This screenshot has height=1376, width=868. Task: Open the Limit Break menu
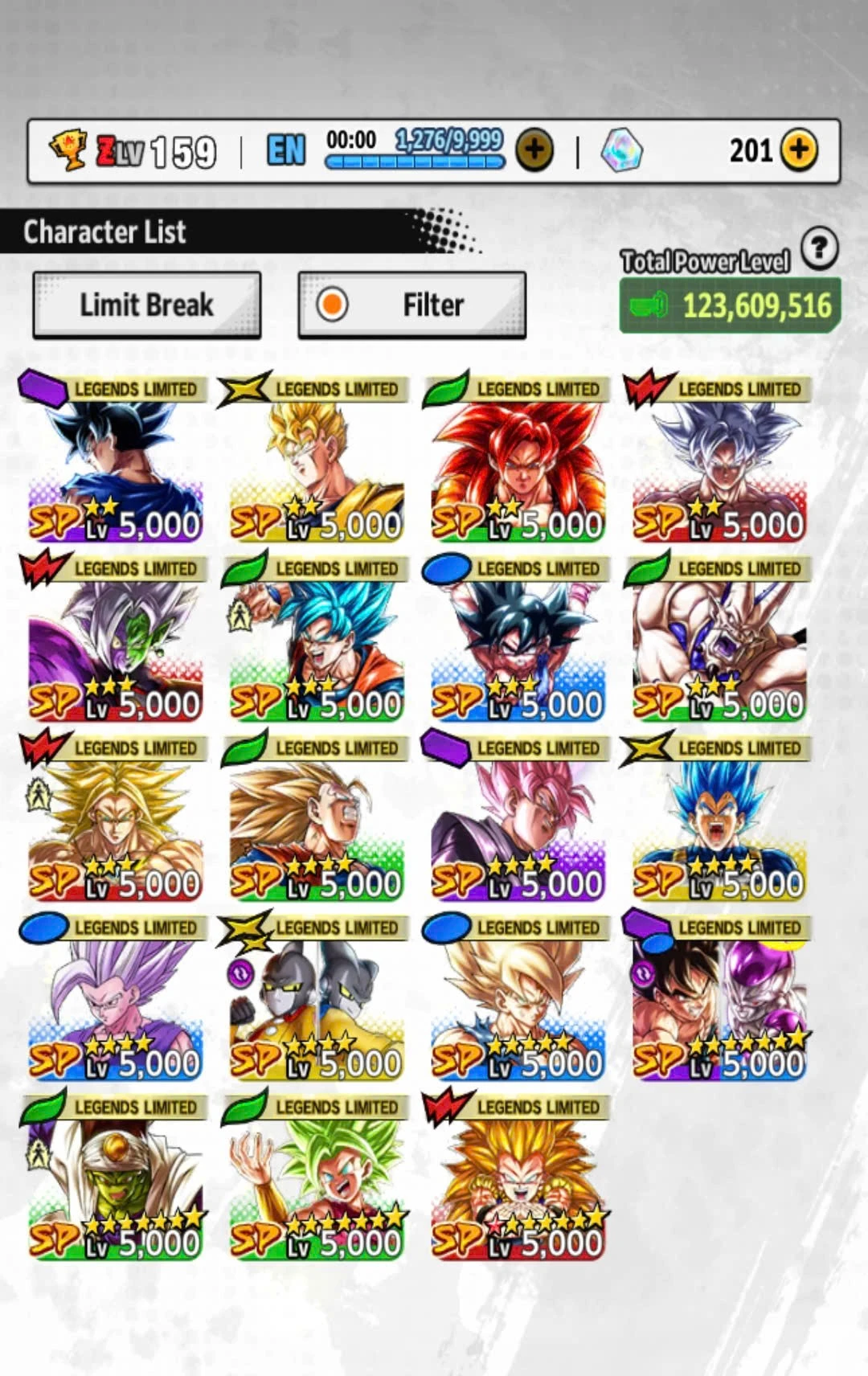coord(146,305)
